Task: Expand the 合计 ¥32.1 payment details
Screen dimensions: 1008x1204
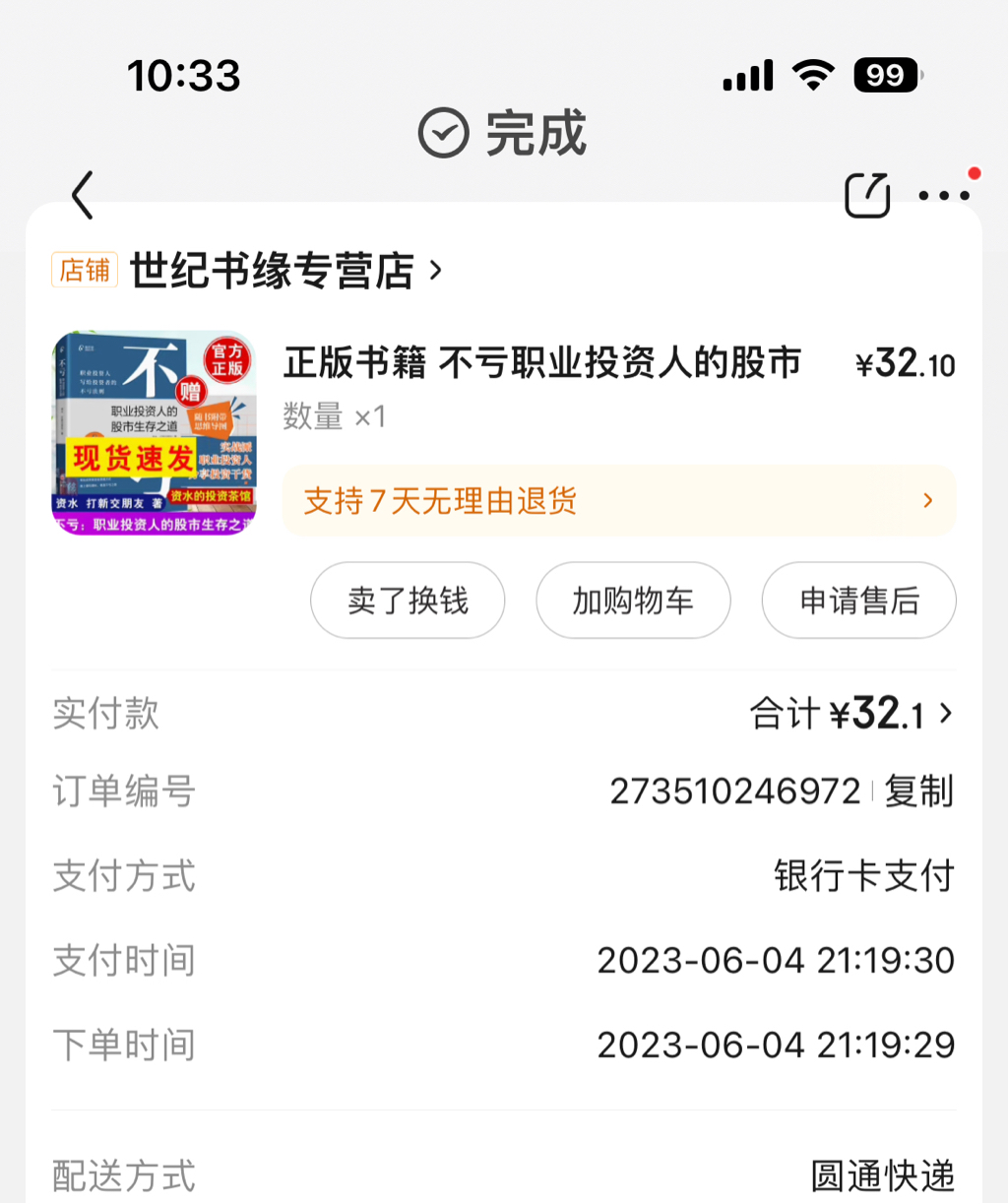Action: pos(851,714)
